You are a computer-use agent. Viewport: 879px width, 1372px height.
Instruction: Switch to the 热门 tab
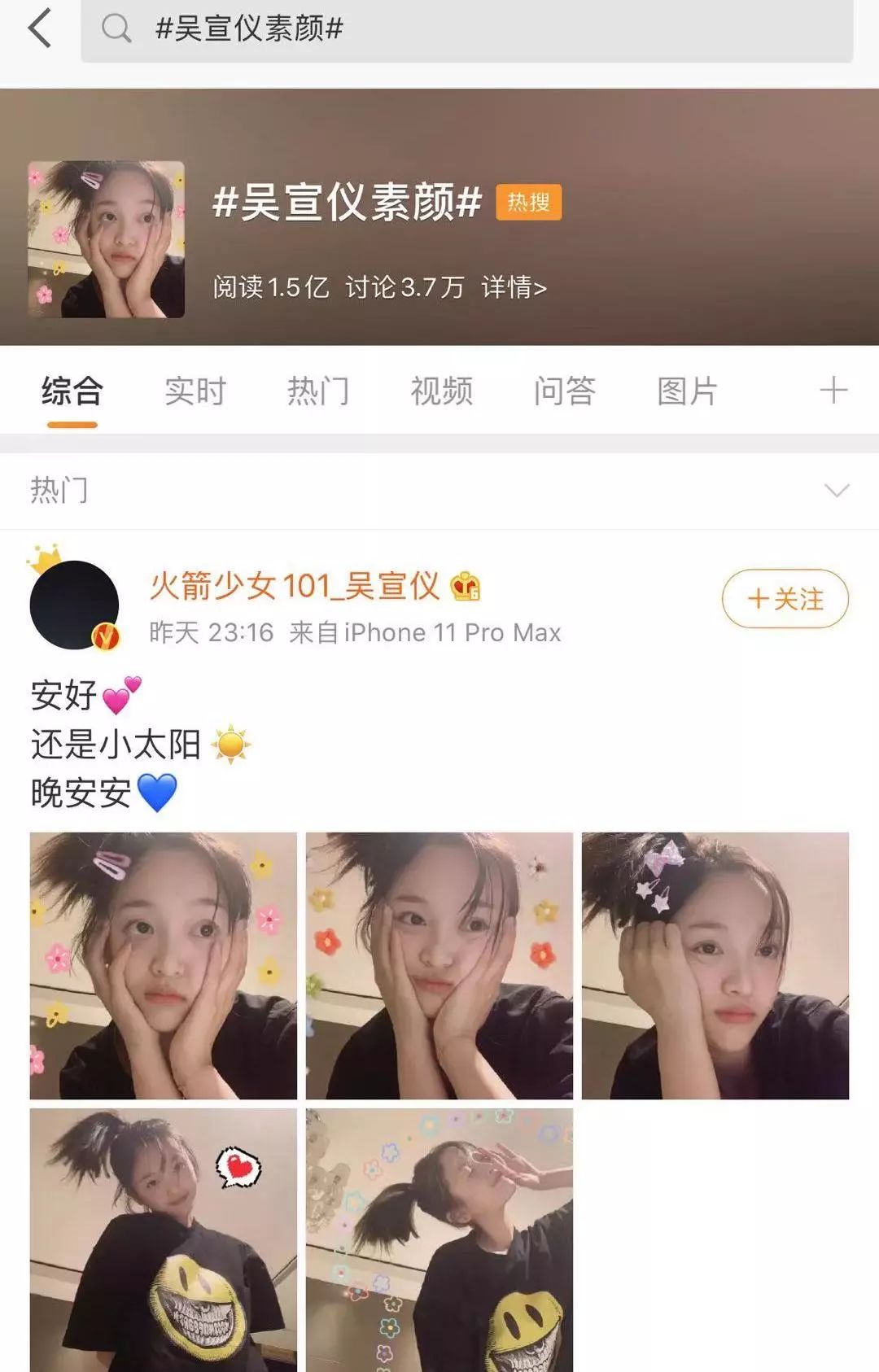point(318,391)
